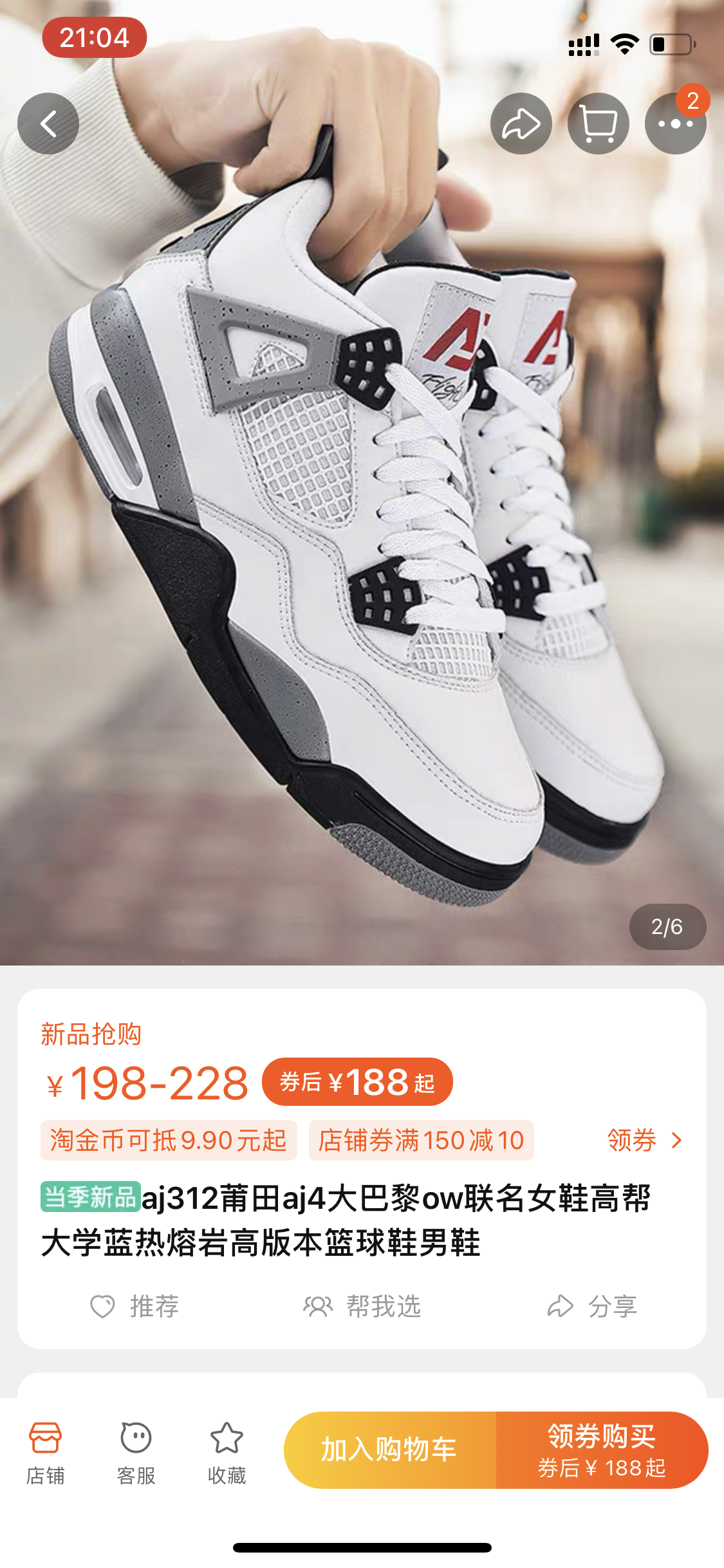Image resolution: width=724 pixels, height=1568 pixels.
Task: Tap 领券 to claim the coupon
Action: coord(644,1141)
